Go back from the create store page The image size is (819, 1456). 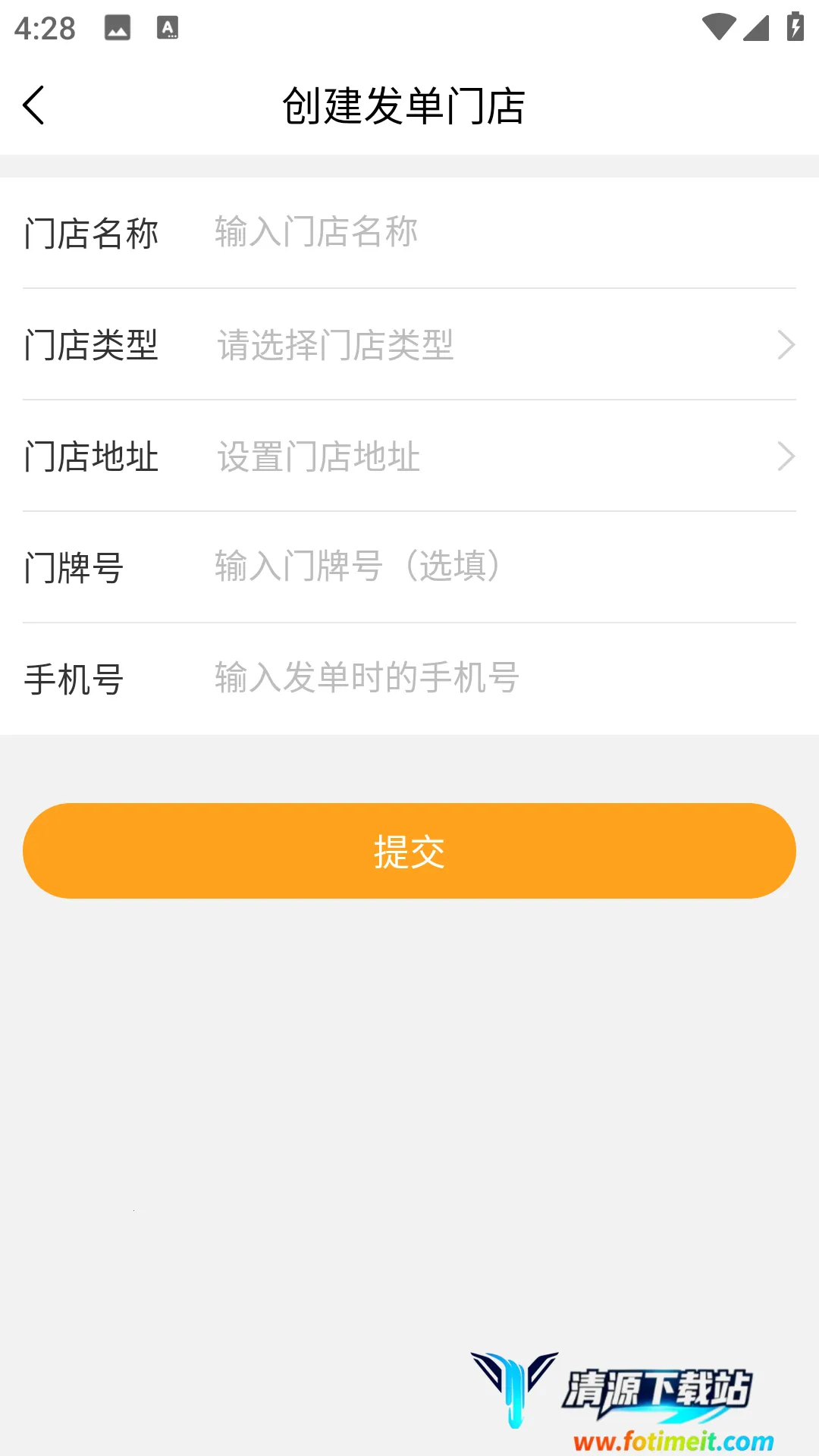(x=34, y=105)
